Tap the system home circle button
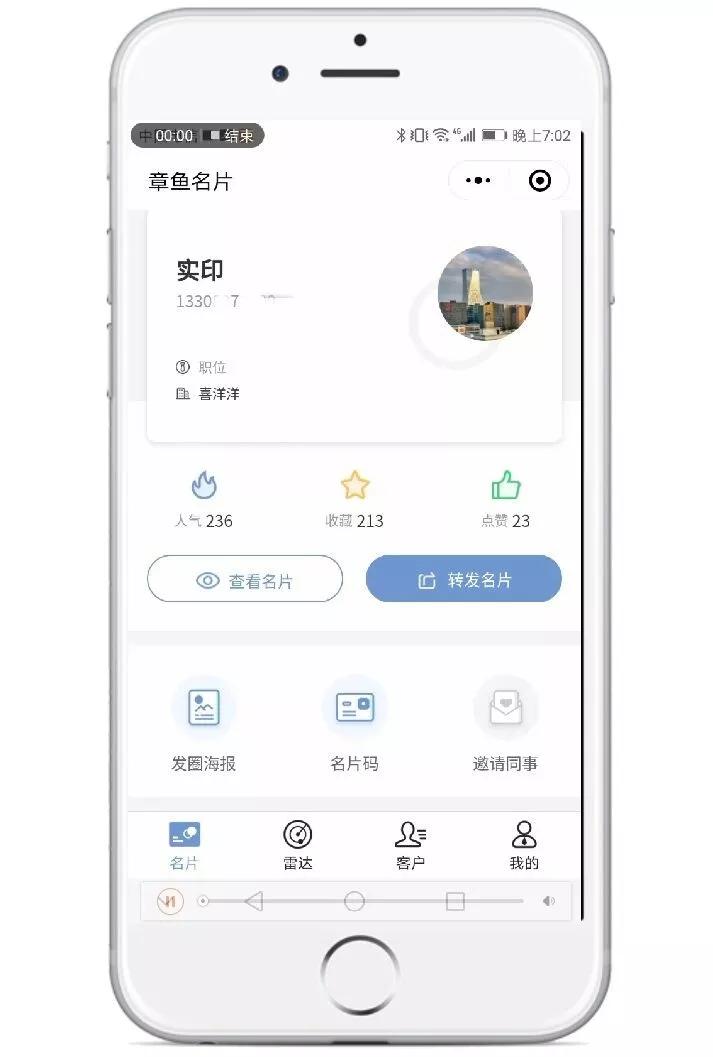713x1057 pixels. pos(354,902)
